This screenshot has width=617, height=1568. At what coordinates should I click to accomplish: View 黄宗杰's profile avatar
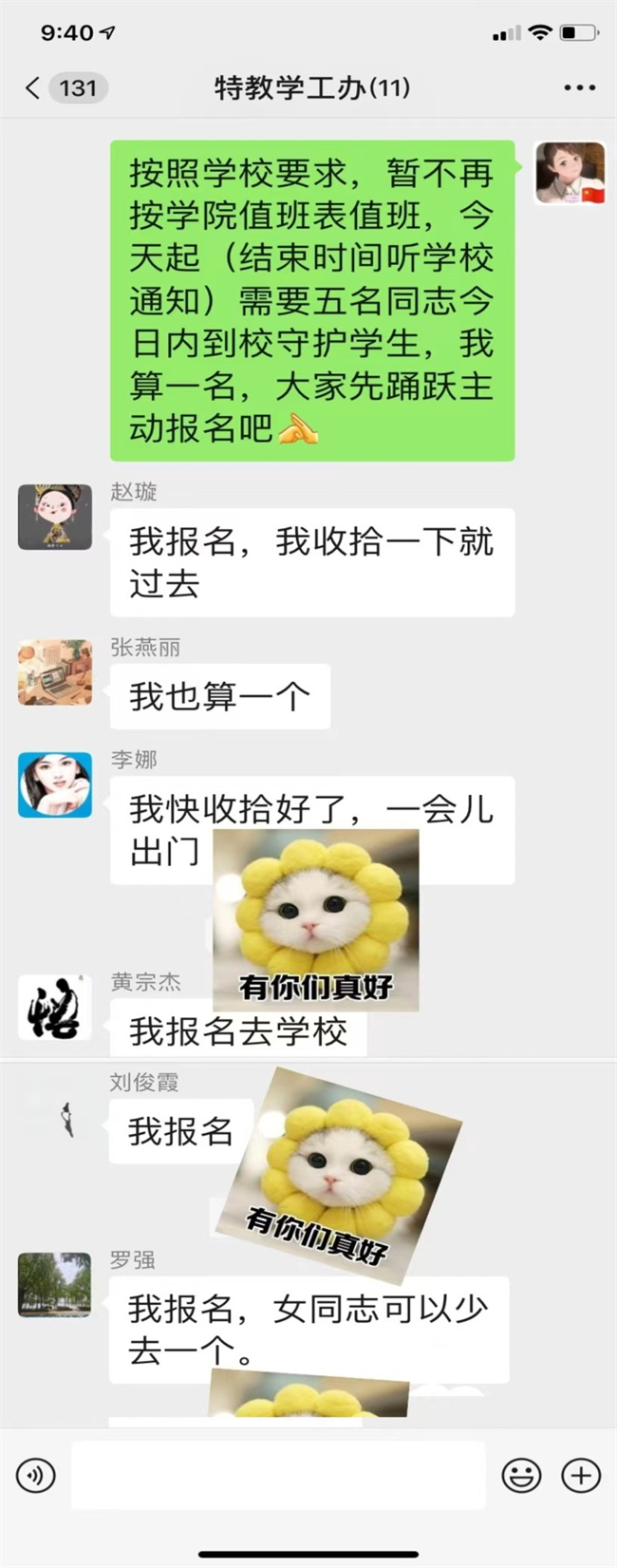(55, 1008)
